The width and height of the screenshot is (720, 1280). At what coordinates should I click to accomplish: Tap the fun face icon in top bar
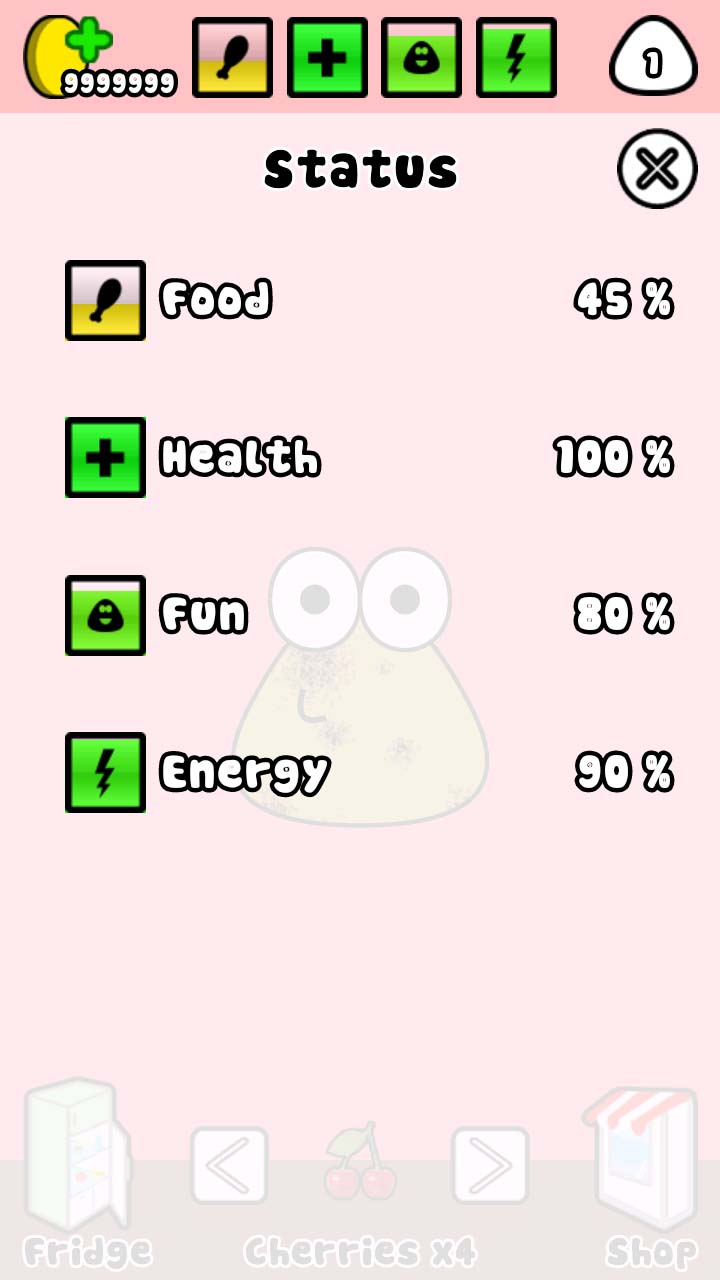[421, 57]
